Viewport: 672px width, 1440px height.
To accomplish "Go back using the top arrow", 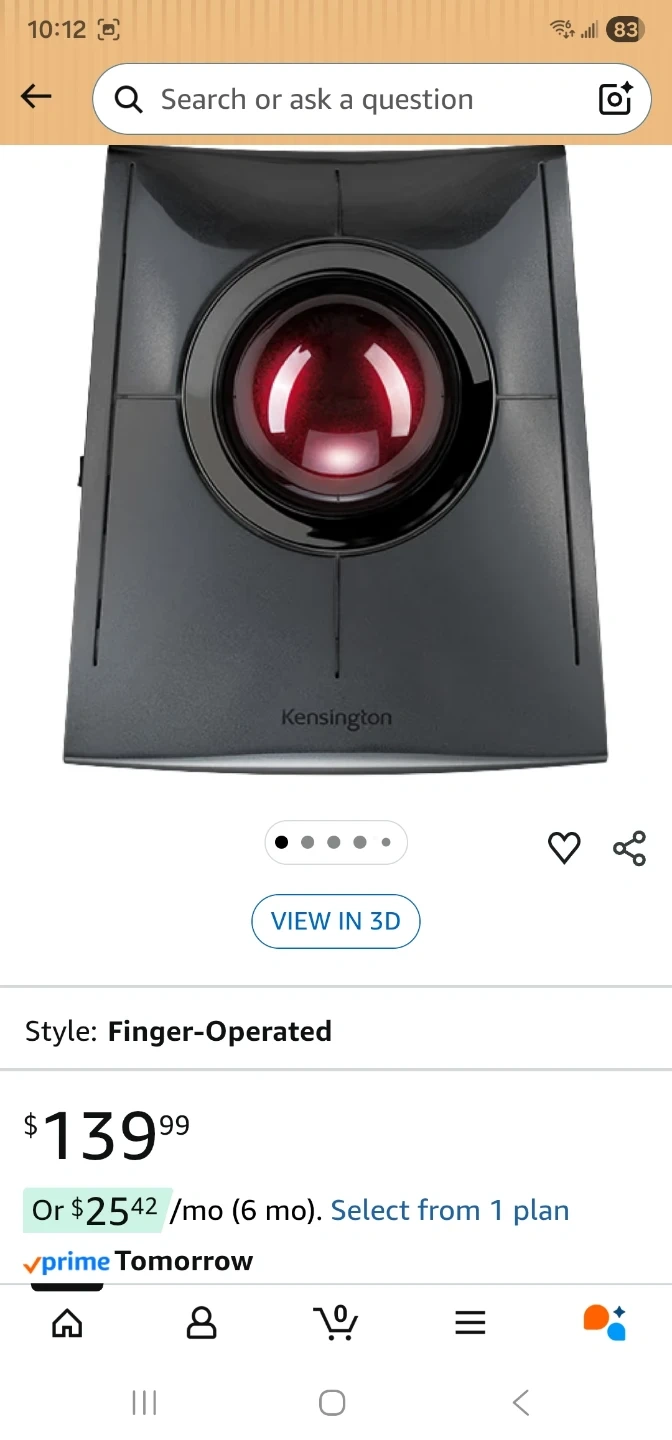I will pyautogui.click(x=36, y=96).
